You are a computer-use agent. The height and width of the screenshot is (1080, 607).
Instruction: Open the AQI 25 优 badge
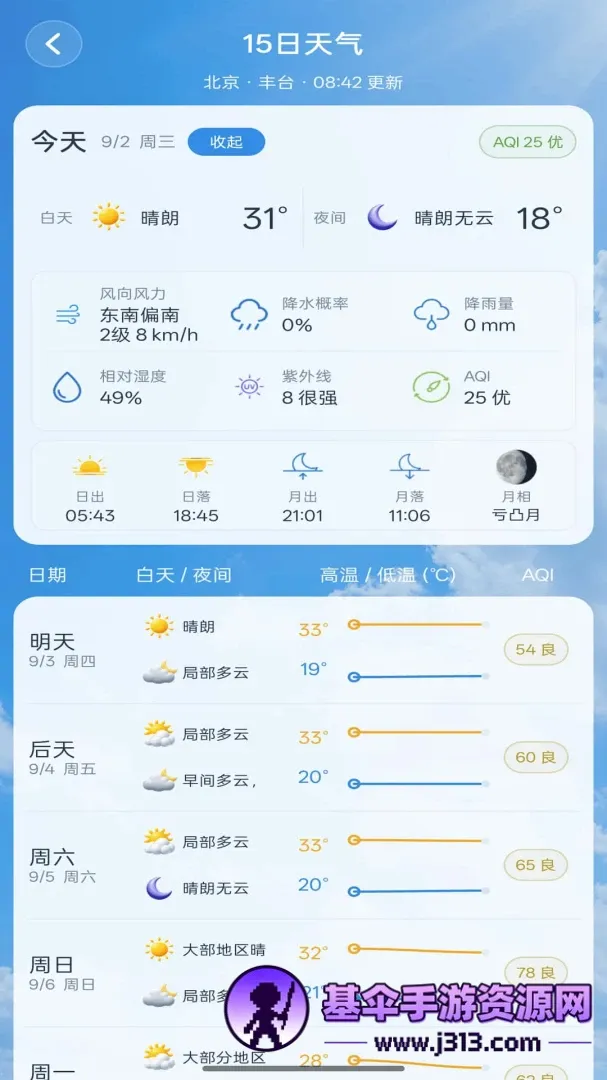[x=528, y=142]
